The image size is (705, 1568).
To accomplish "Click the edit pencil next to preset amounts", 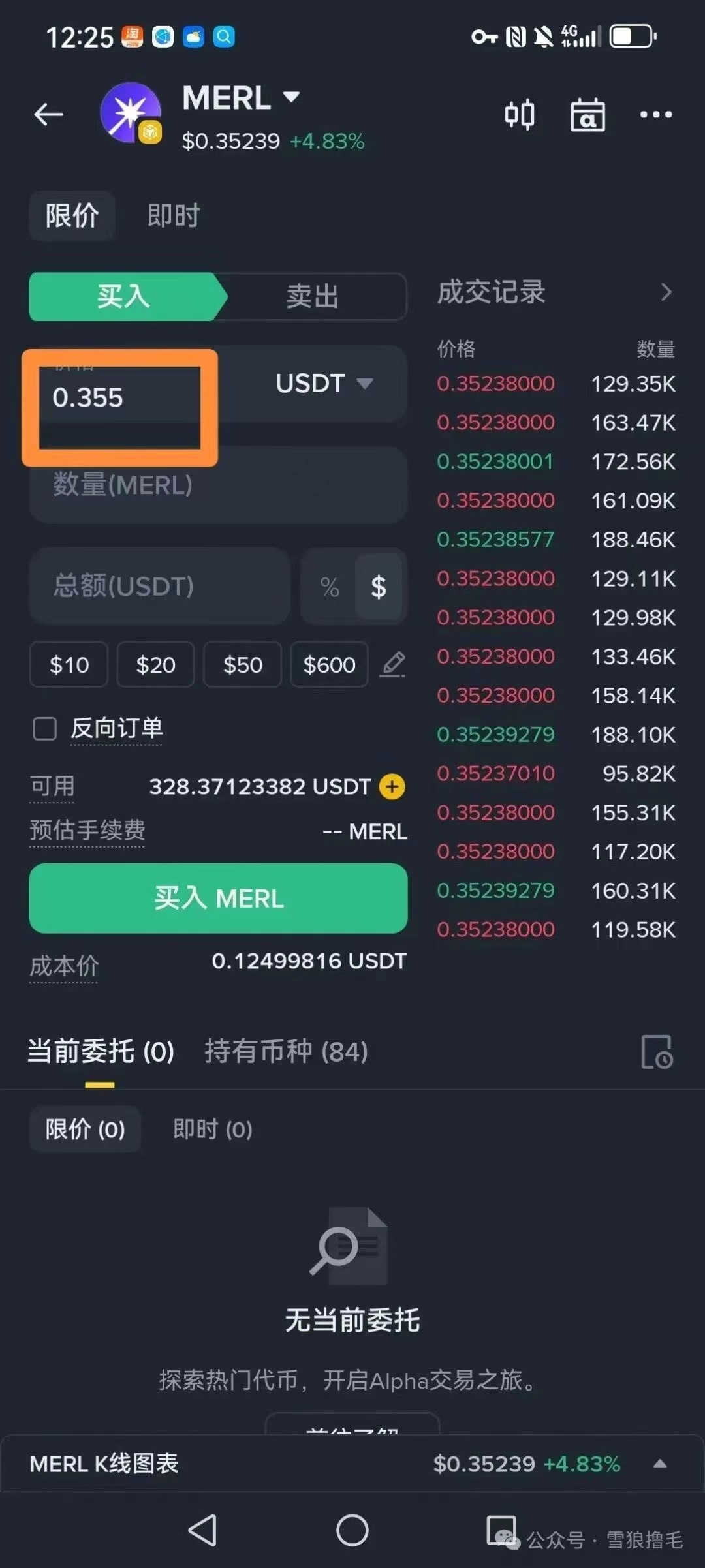I will (392, 664).
